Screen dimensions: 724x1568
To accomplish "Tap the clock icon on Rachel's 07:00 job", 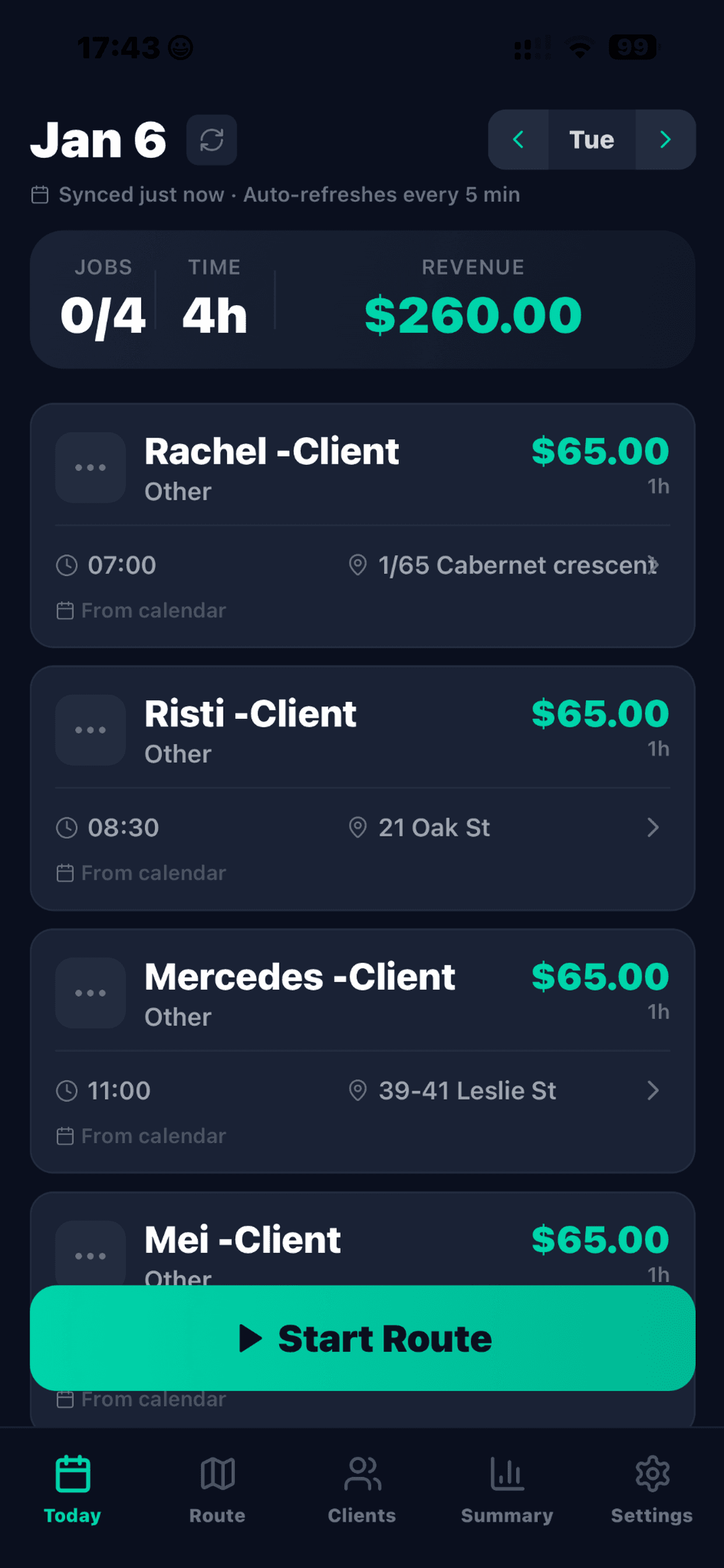I will (x=66, y=565).
